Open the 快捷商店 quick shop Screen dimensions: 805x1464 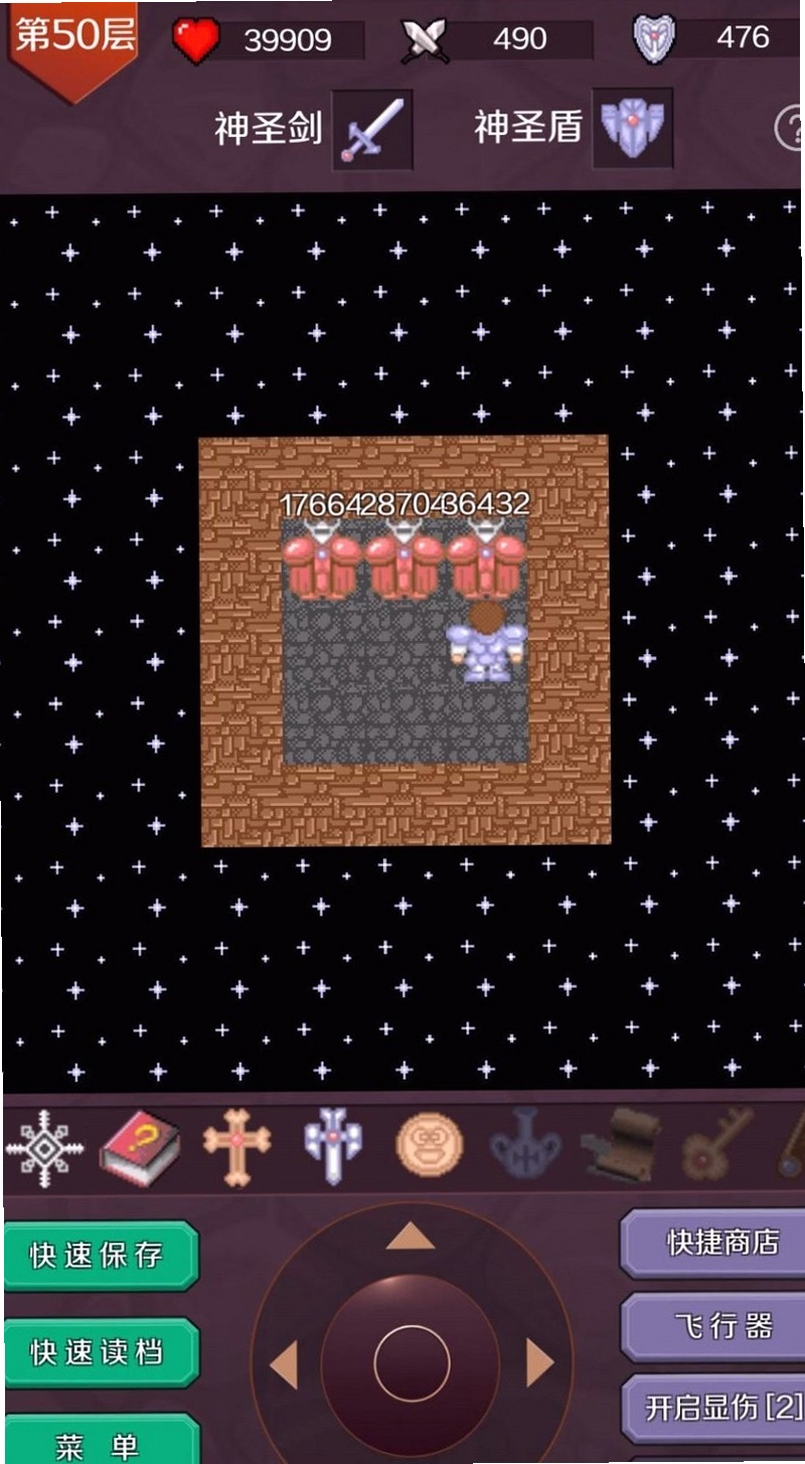pyautogui.click(x=713, y=1243)
